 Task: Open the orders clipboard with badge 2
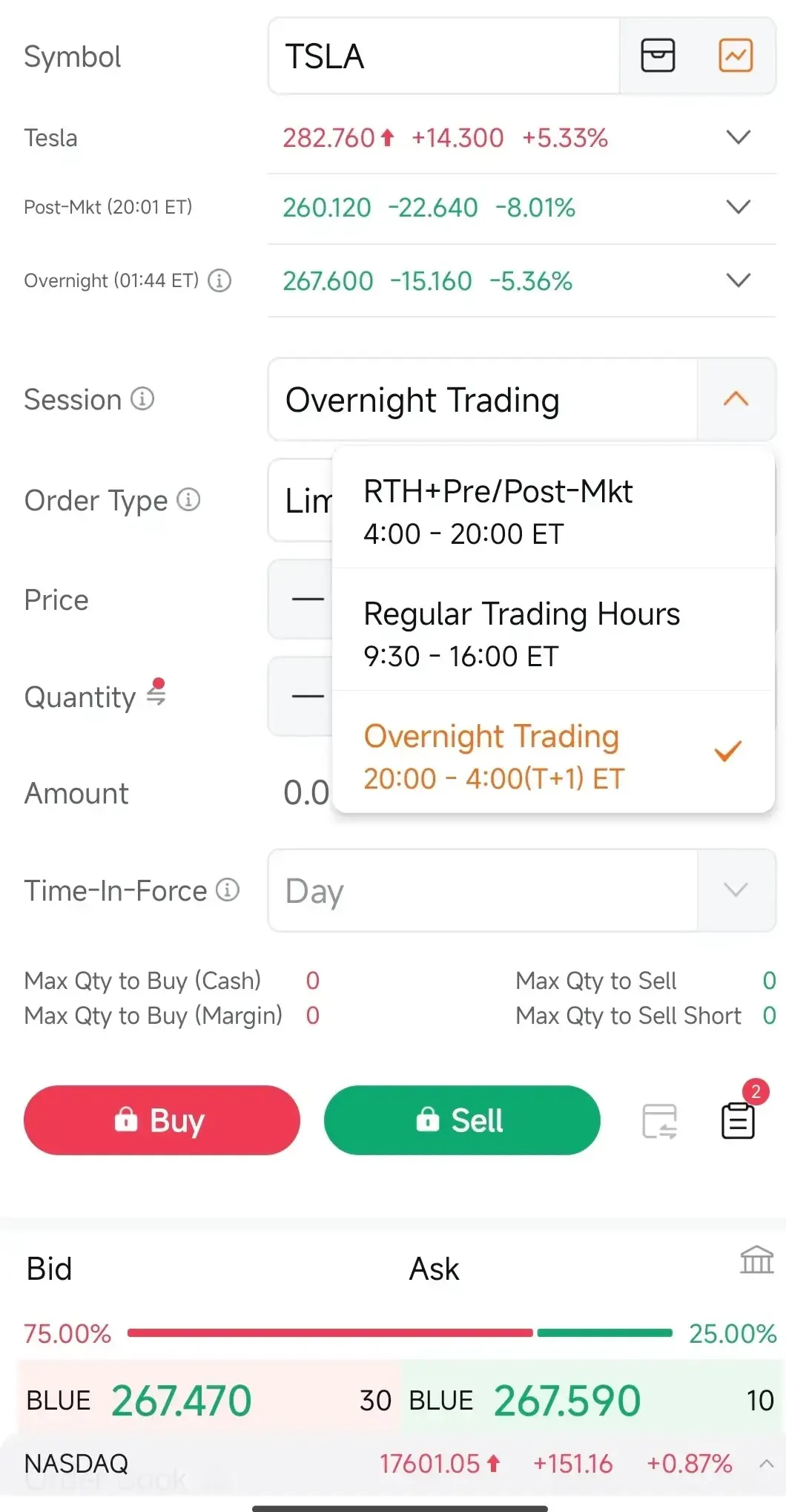click(x=739, y=1117)
